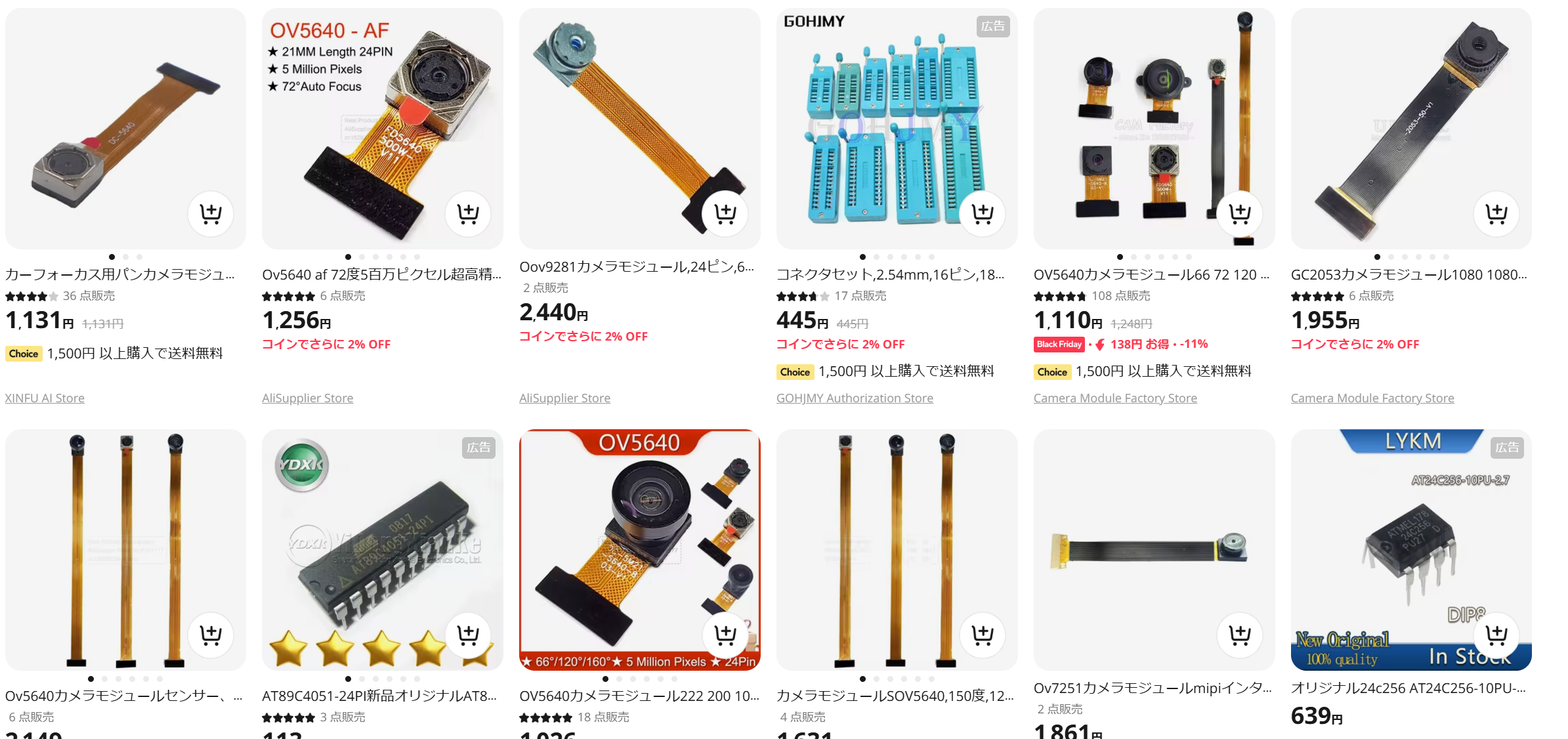Add the AT89C4051-24PI chip to cart

coord(467,635)
